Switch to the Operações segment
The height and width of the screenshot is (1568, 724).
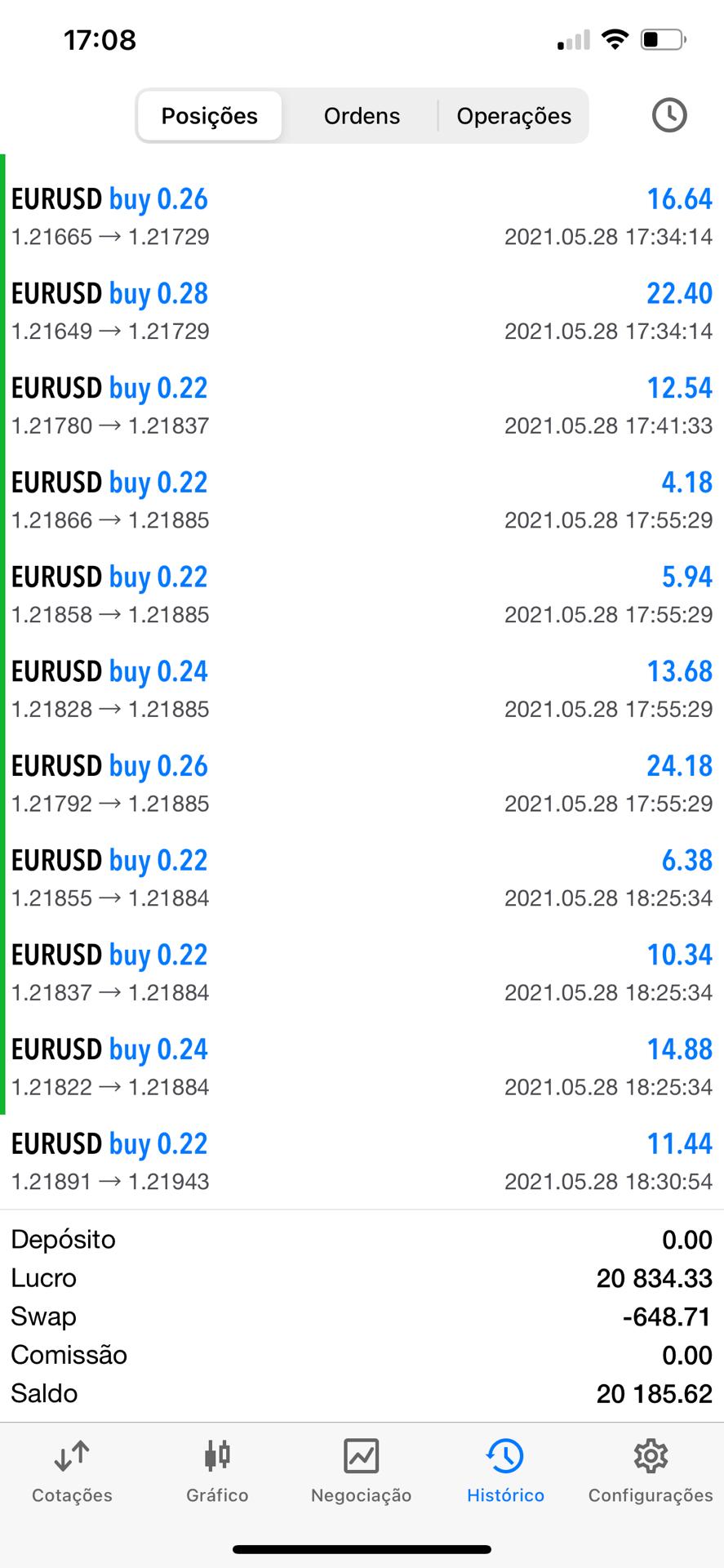coord(513,116)
